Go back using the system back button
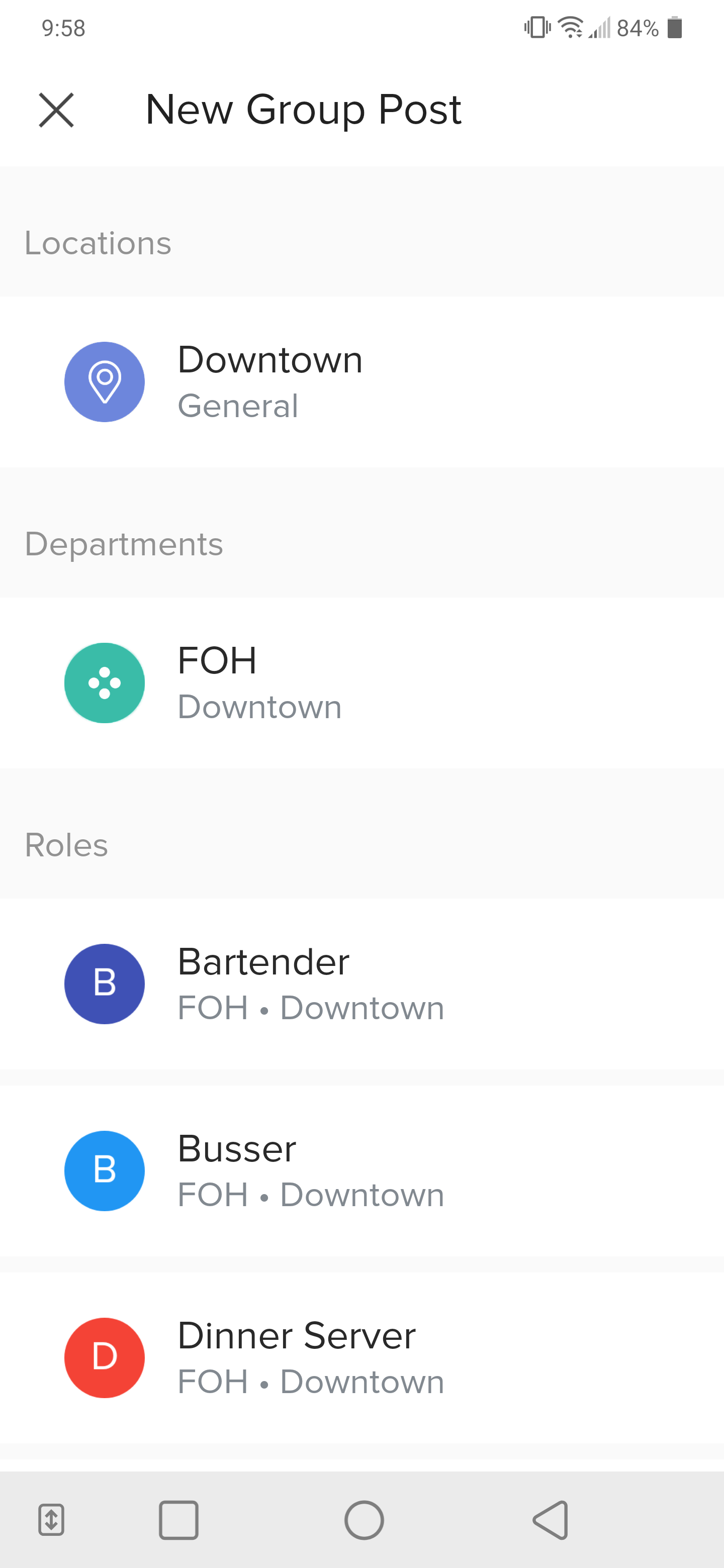Image resolution: width=724 pixels, height=1568 pixels. [x=551, y=1520]
